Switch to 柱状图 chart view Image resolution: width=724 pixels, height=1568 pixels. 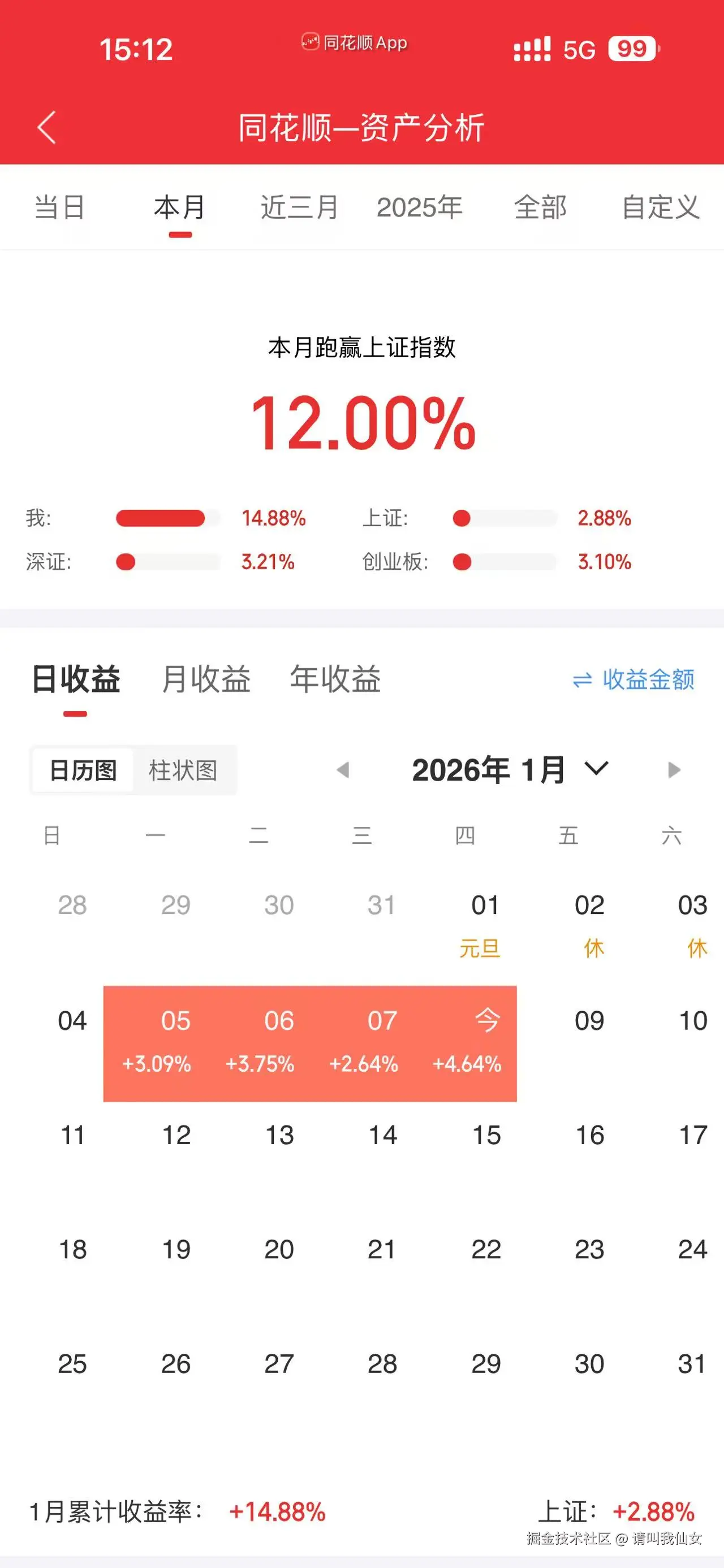tap(183, 769)
